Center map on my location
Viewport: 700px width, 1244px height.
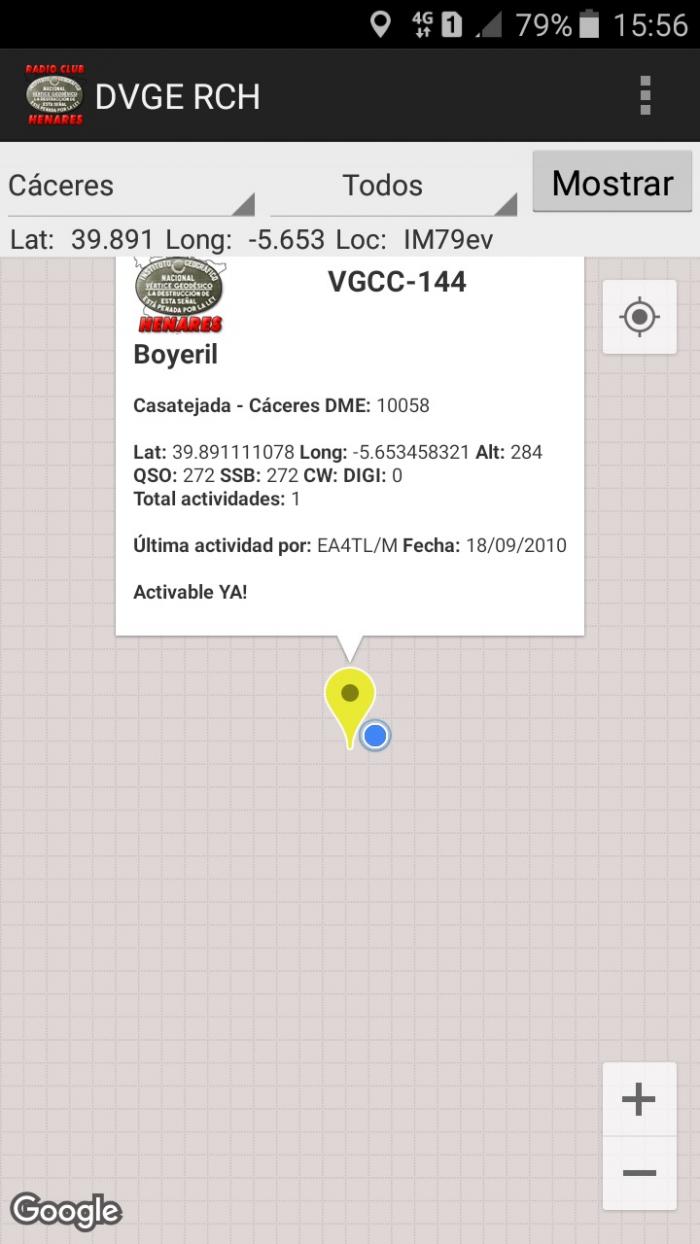tap(639, 317)
